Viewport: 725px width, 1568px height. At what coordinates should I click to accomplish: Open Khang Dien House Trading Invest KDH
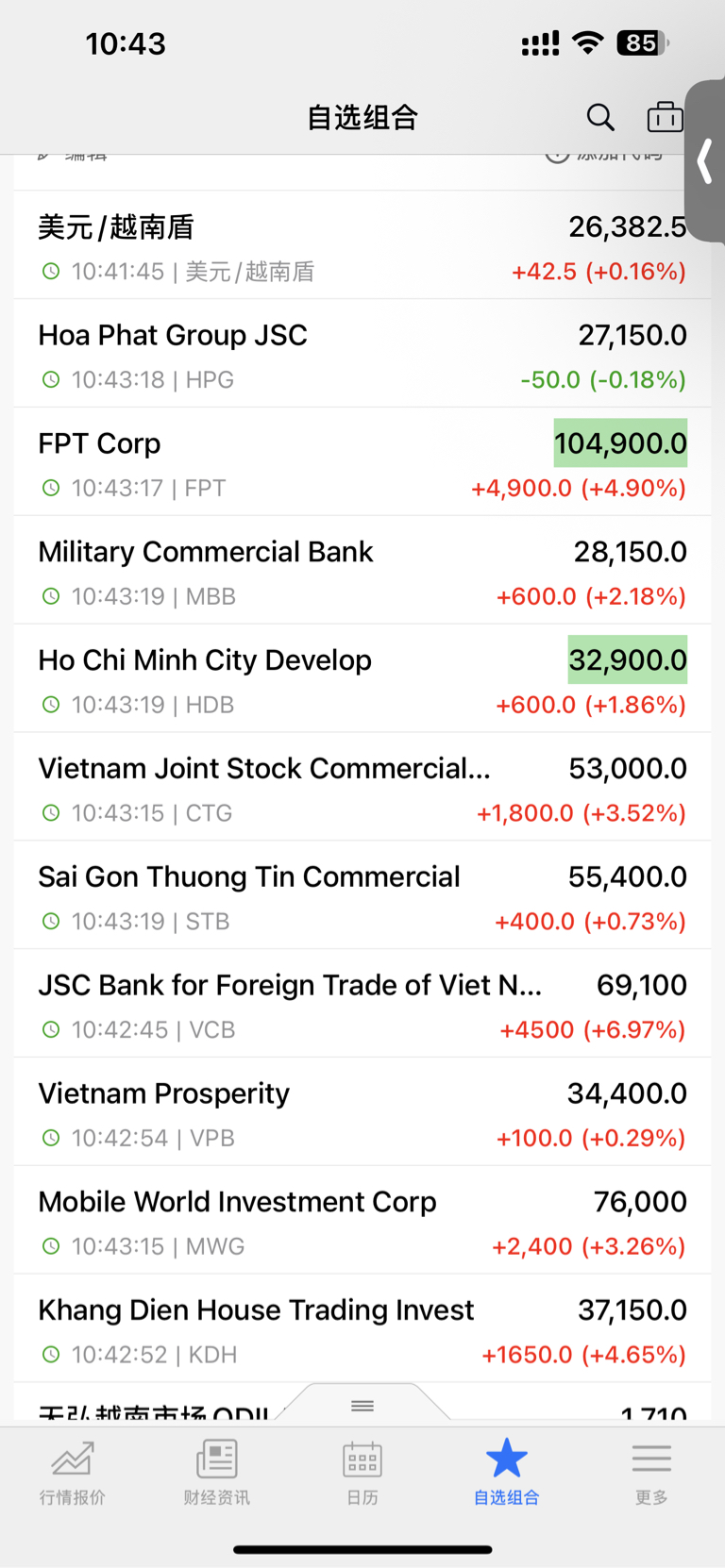click(x=362, y=1329)
